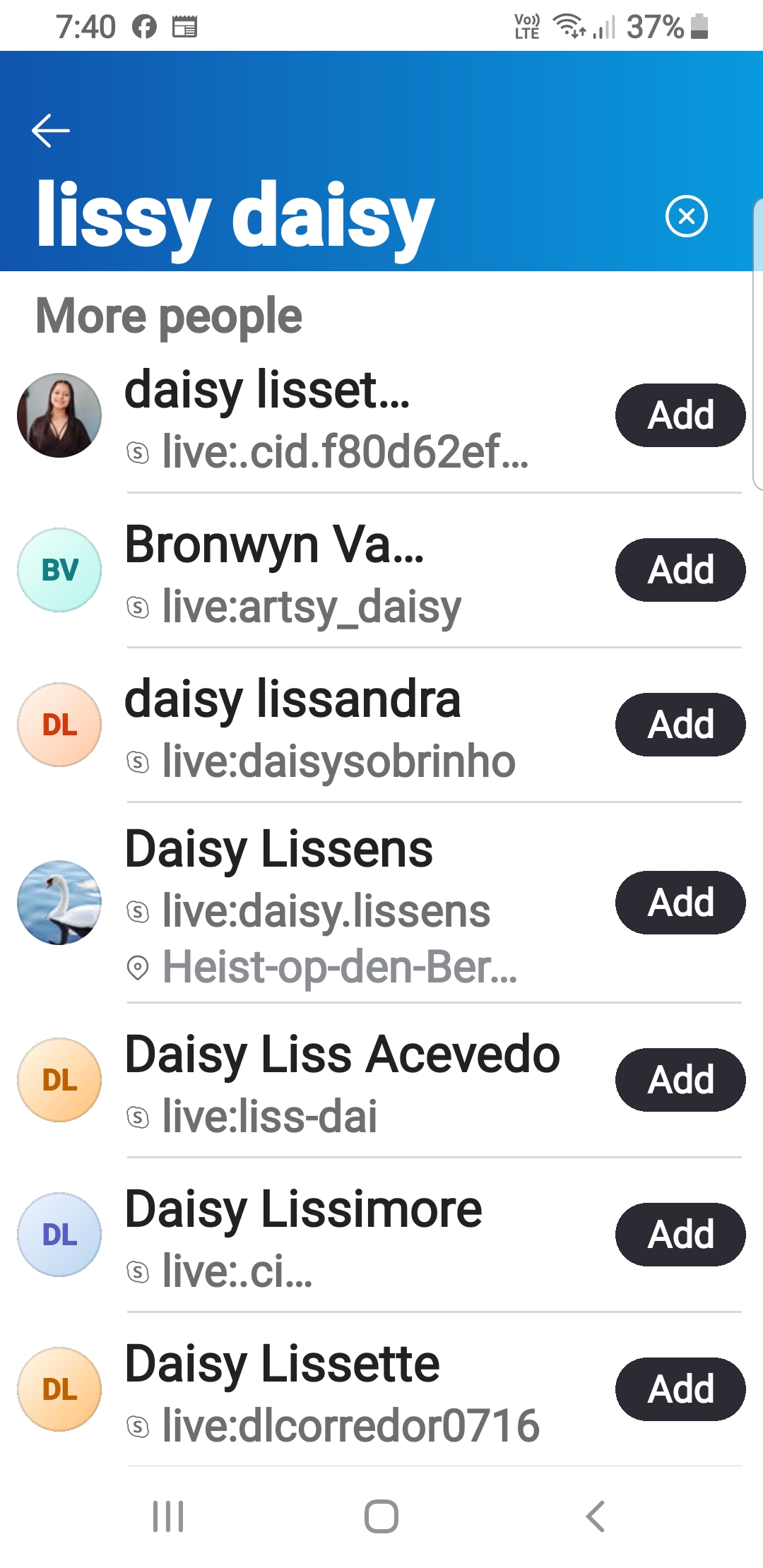The width and height of the screenshot is (763, 1568).
Task: Add Daisy Liss Acevedo as a contact
Action: (x=680, y=1080)
